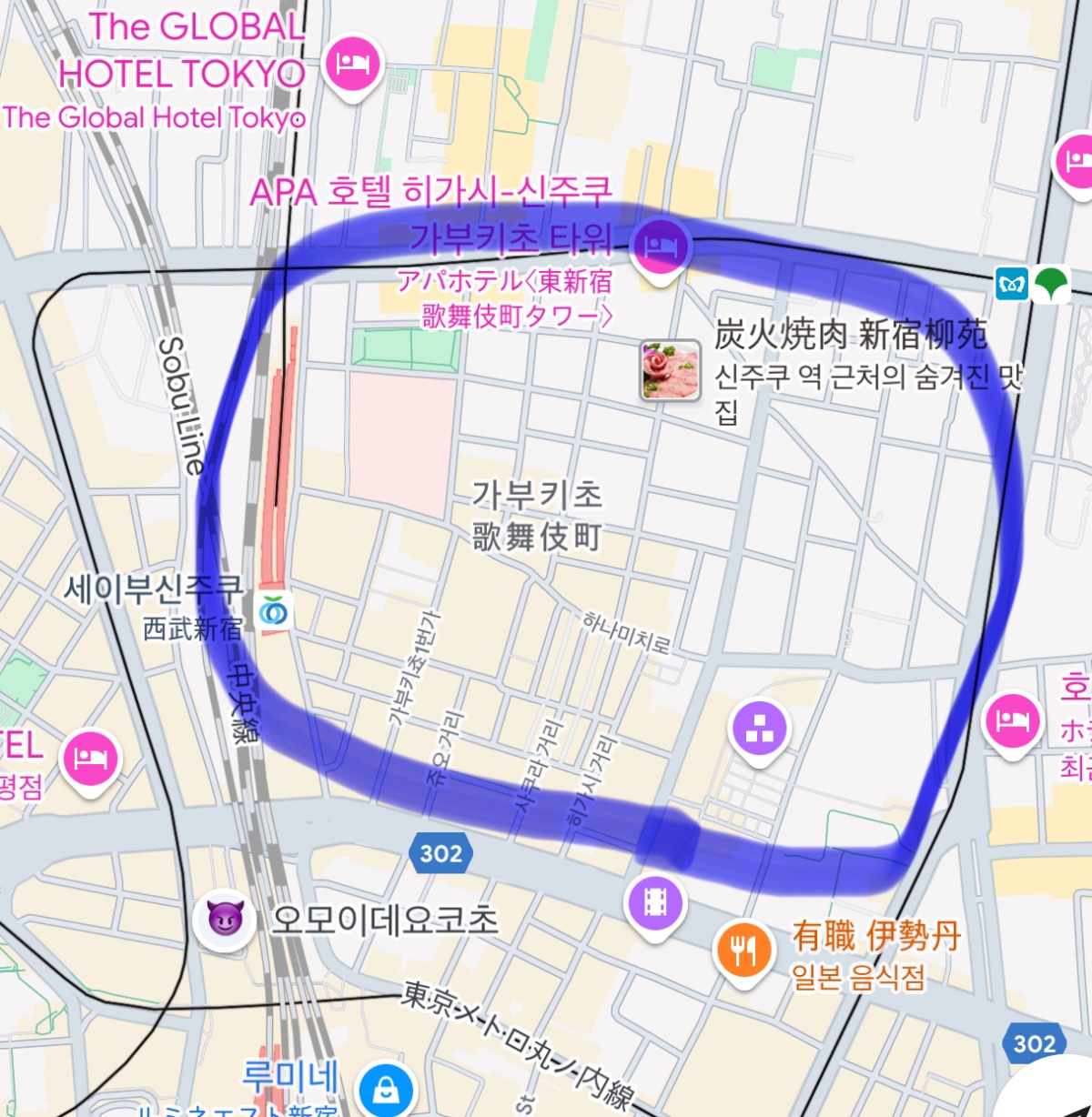Select the Lumine shopping bag pin

coord(388,1089)
